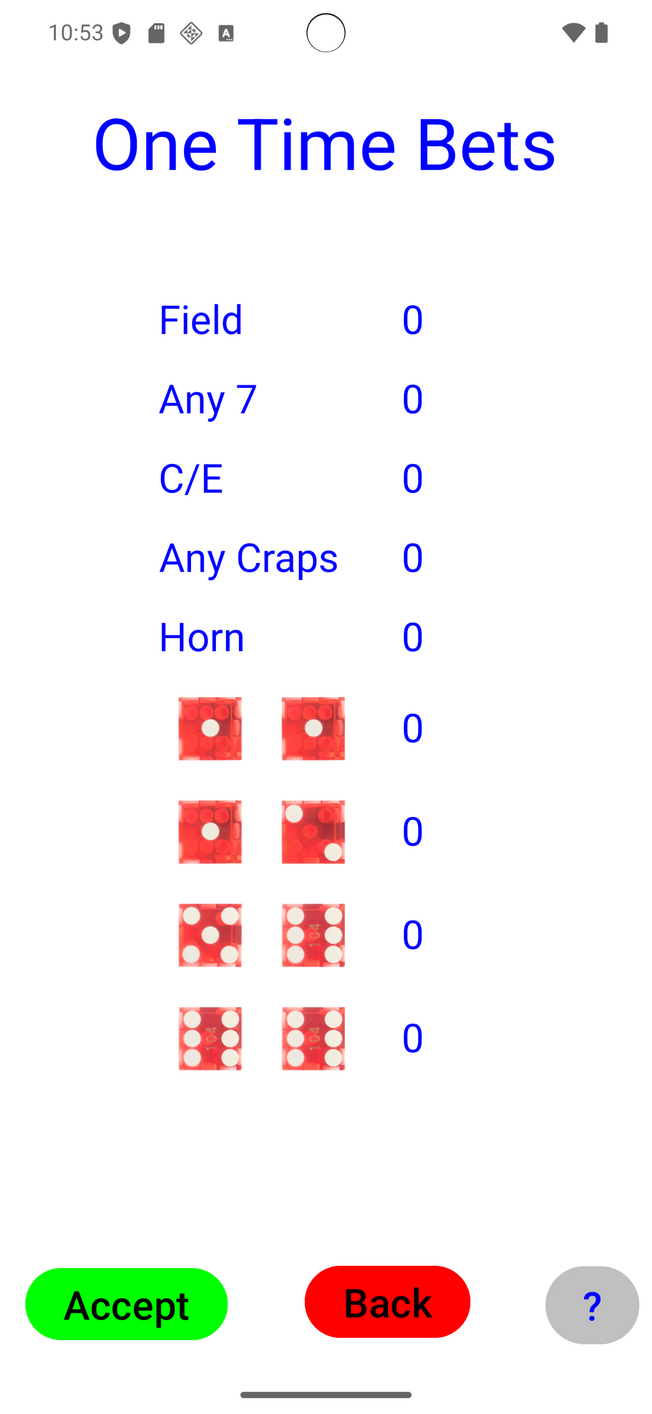Image resolution: width=652 pixels, height=1414 pixels.
Task: Select the Field bet row
Action: [x=201, y=320]
